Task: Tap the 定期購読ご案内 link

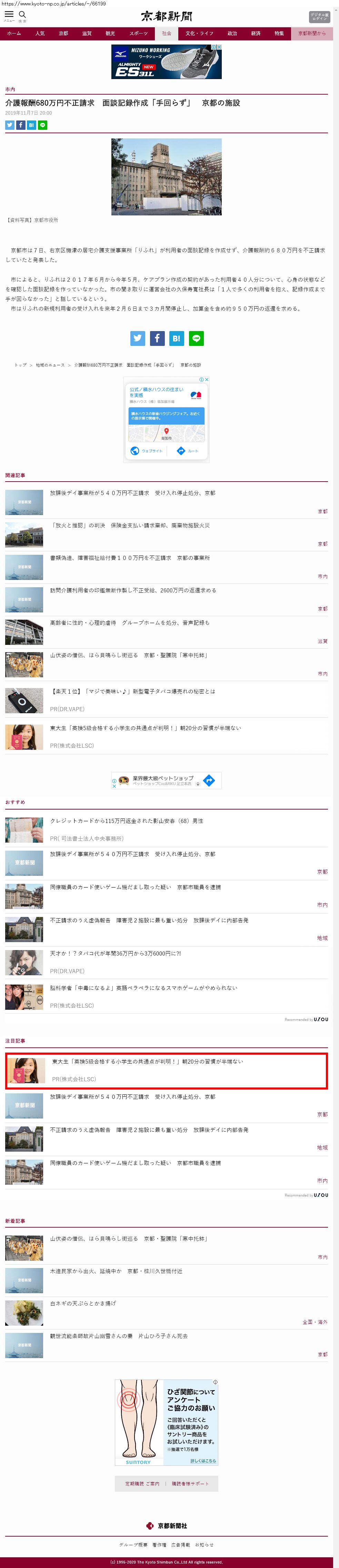Action: coord(142,1483)
